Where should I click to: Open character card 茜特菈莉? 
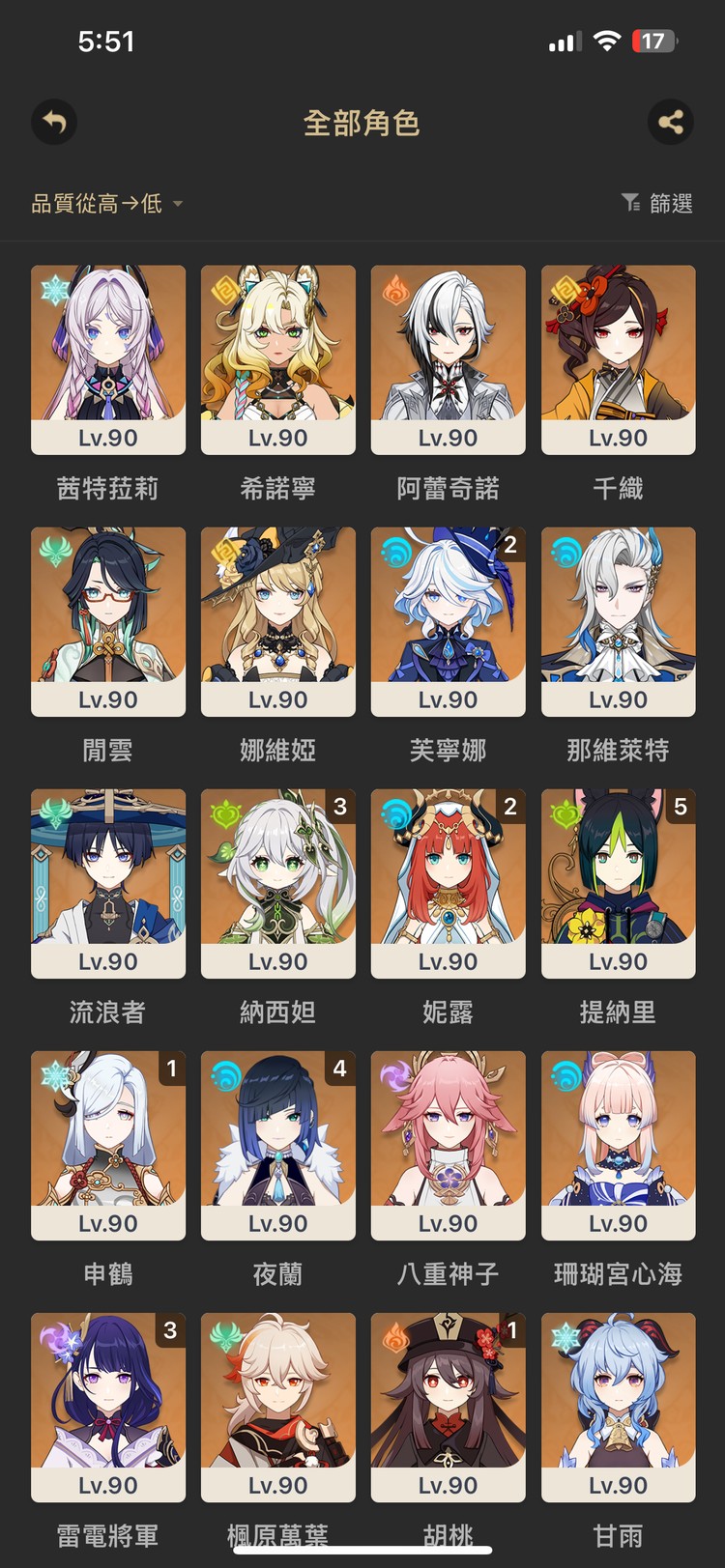click(x=108, y=359)
